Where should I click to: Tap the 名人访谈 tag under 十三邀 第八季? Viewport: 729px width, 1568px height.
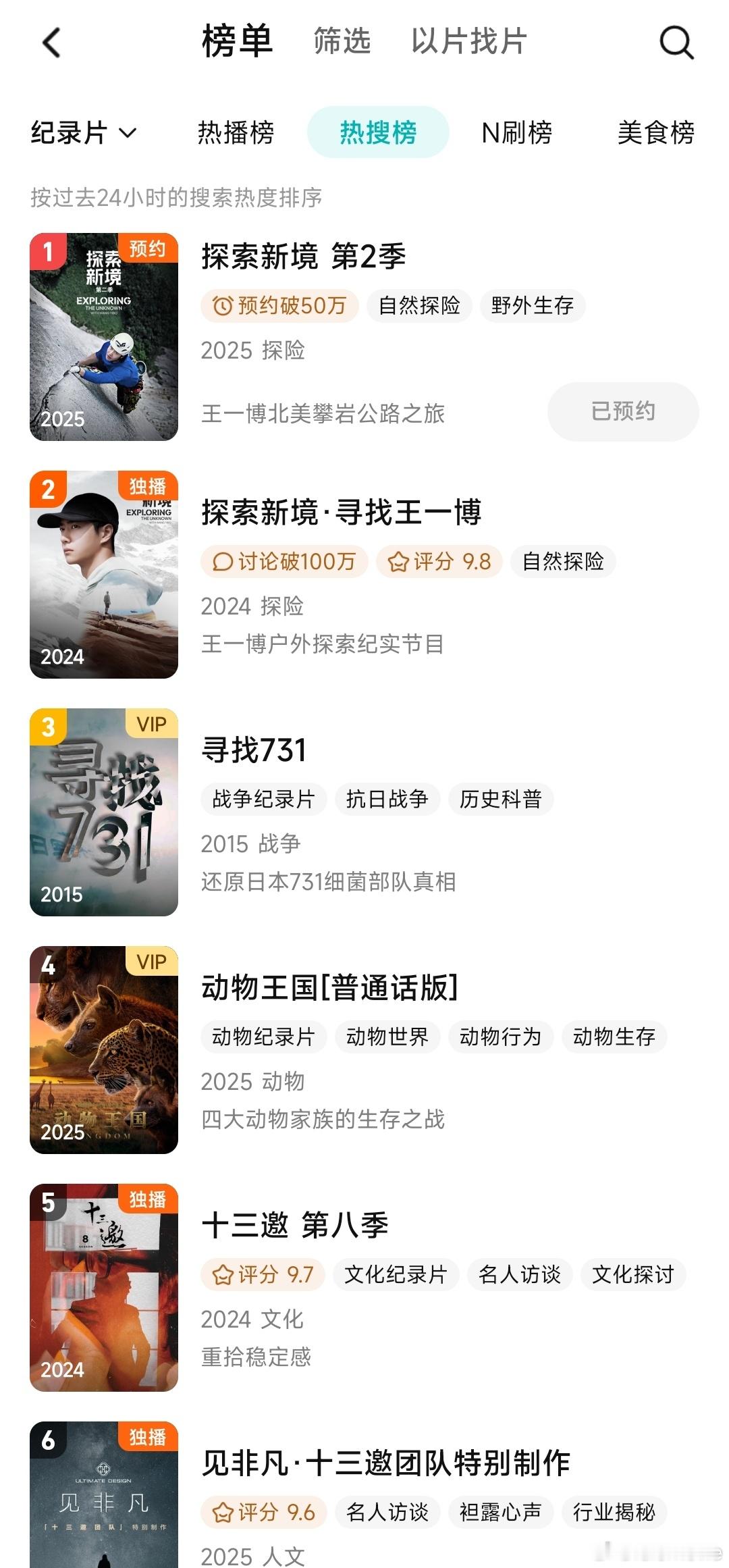tap(520, 1274)
